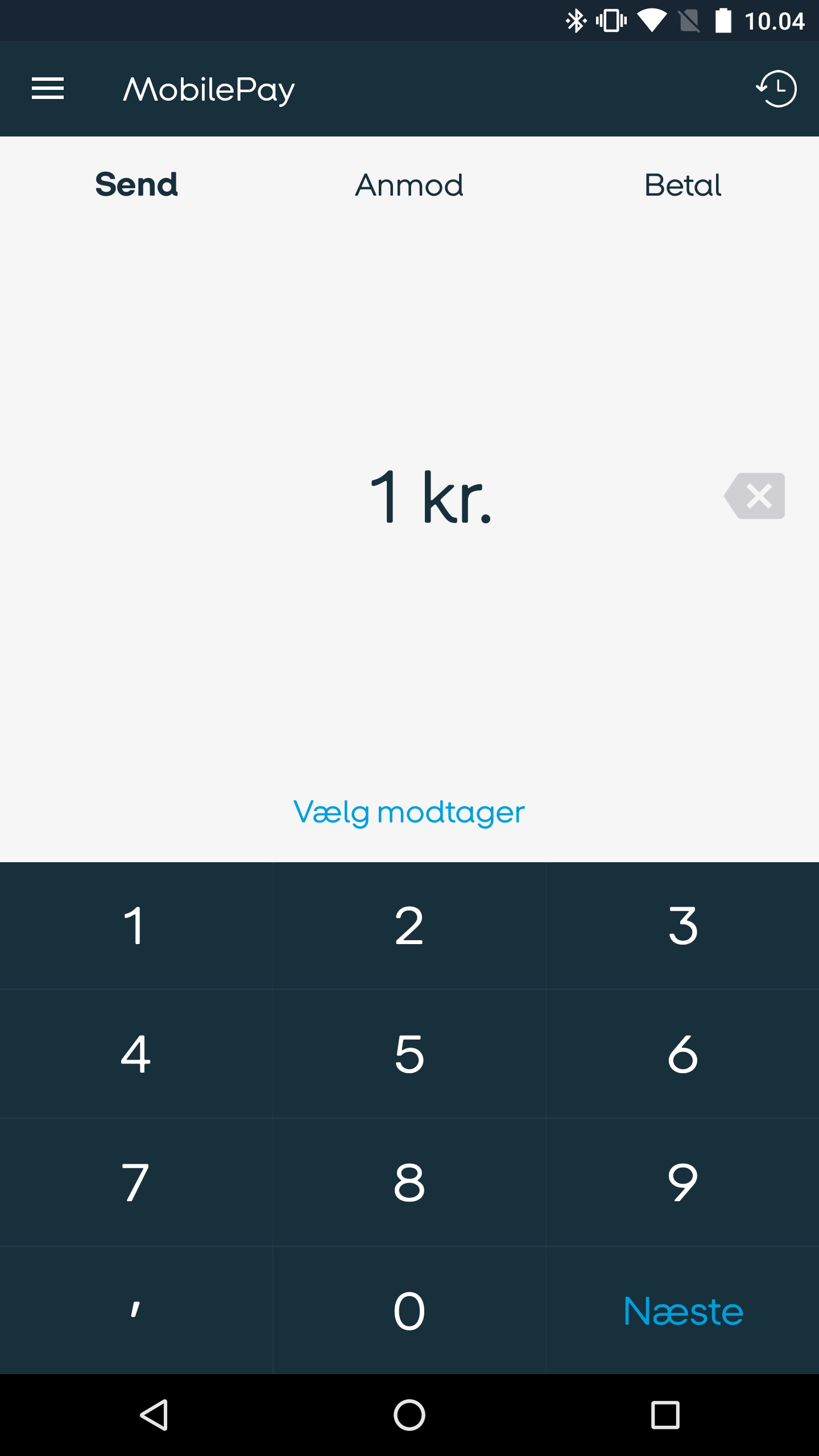Screen dimensions: 819x1456
Task: Switch to the Anmod tab
Action: [x=408, y=184]
